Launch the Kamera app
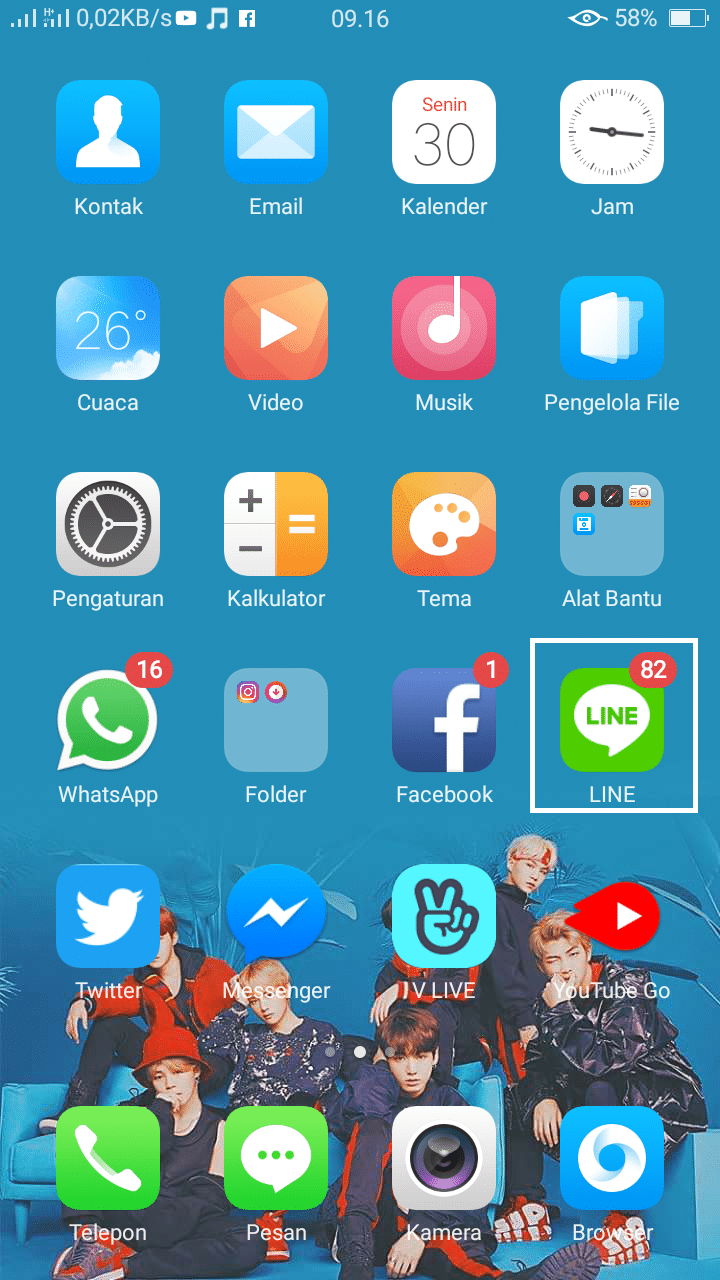The image size is (720, 1280). [x=444, y=1158]
